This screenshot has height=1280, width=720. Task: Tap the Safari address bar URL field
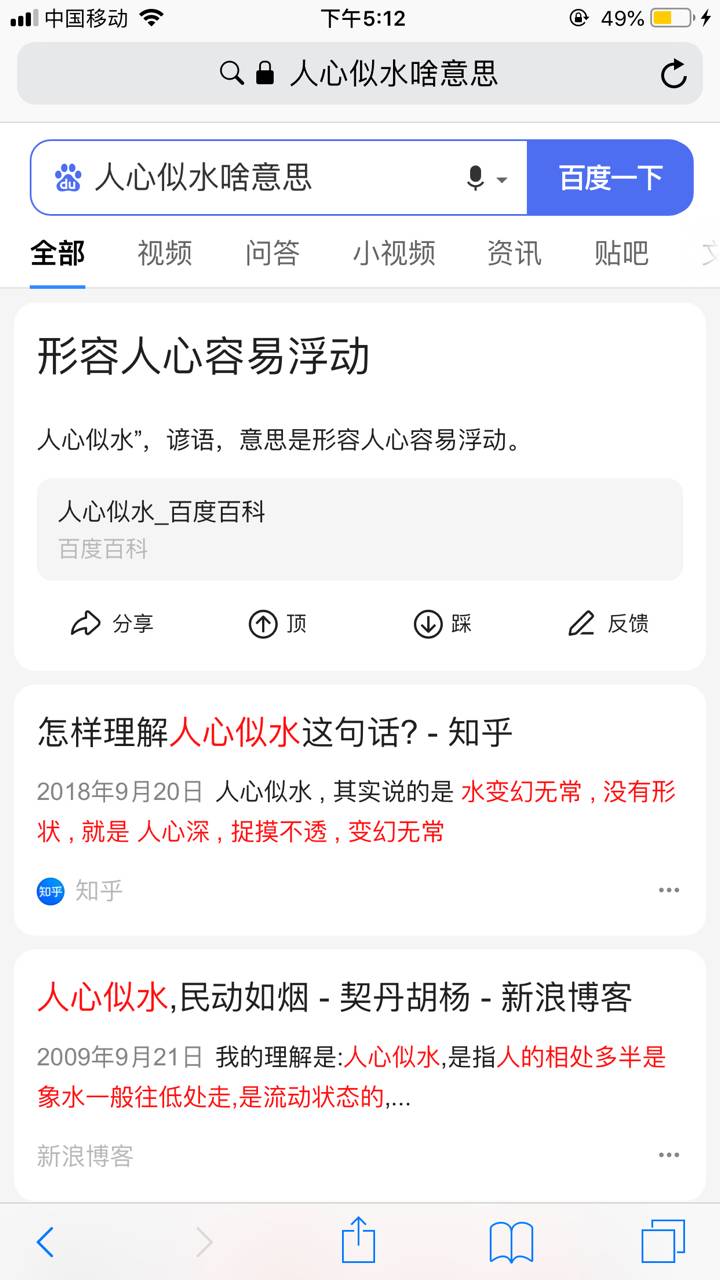[x=360, y=73]
